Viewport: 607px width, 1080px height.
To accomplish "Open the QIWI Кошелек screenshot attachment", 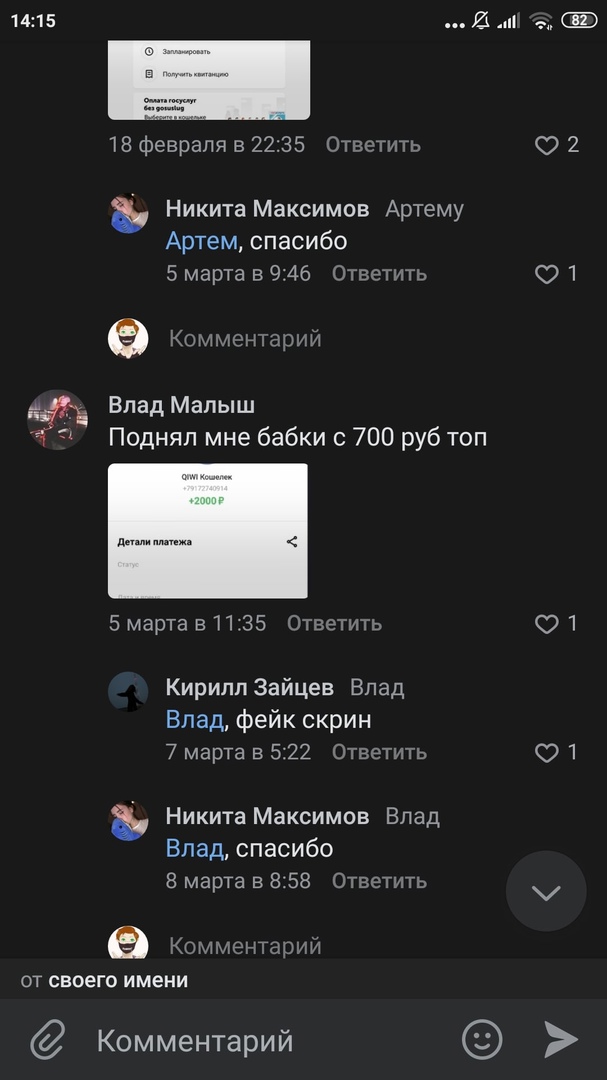I will click(208, 531).
